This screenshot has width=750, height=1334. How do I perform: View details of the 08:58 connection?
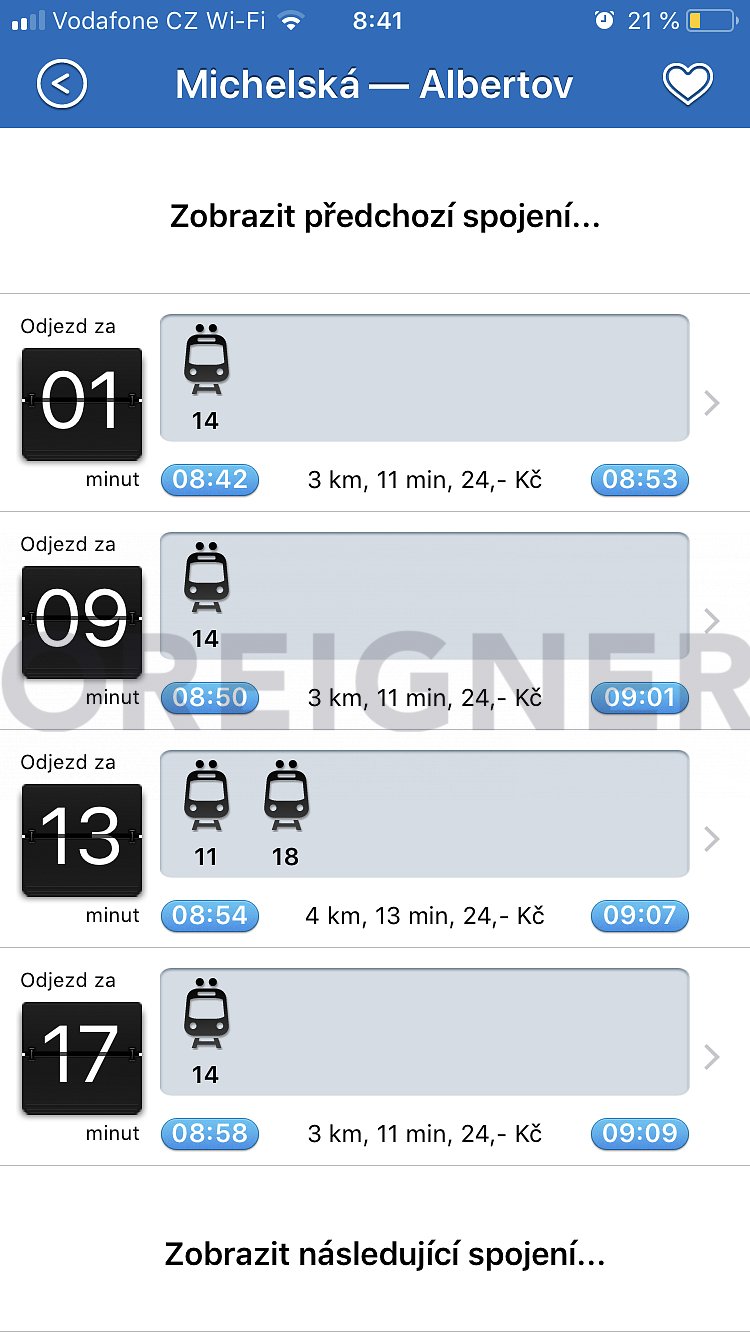tap(375, 1057)
